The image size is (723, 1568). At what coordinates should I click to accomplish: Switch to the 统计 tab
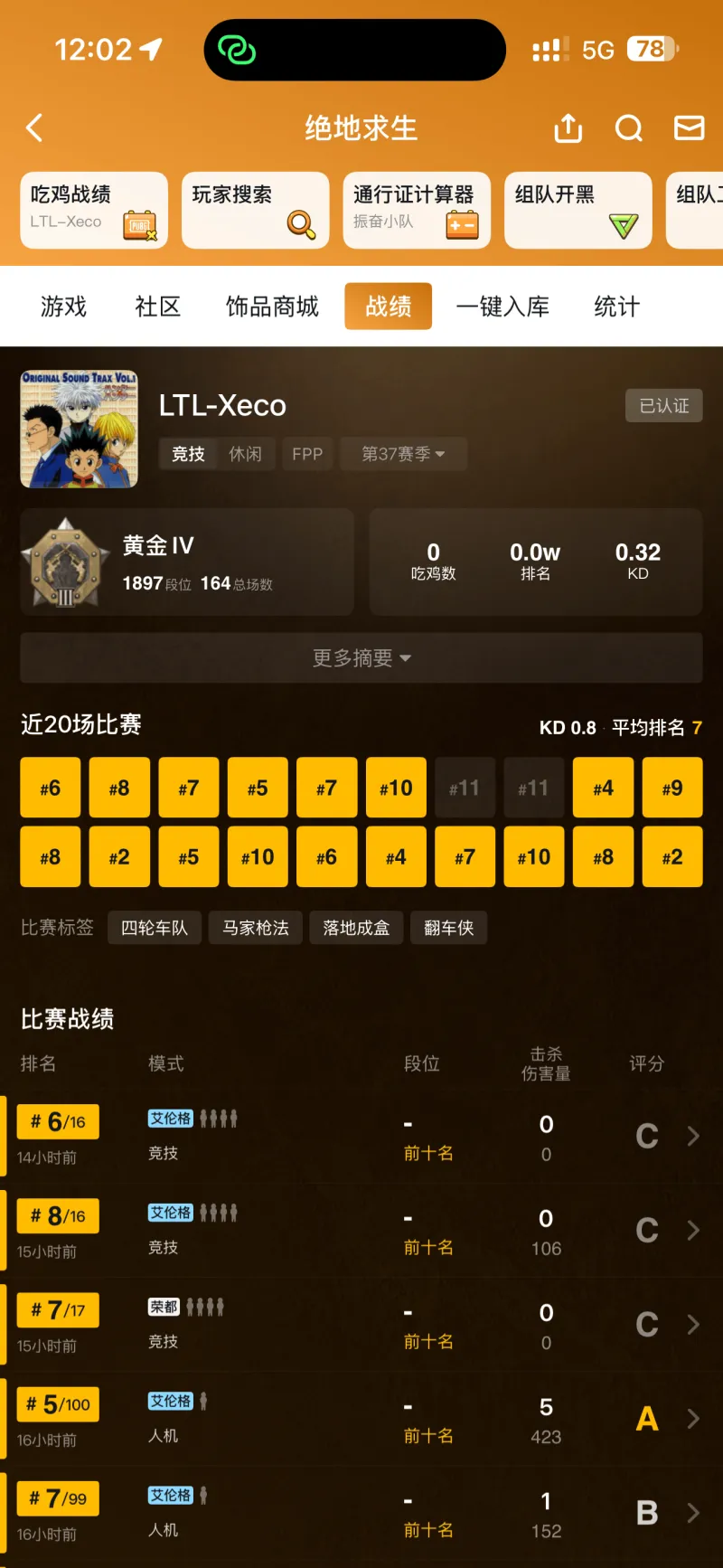[616, 307]
